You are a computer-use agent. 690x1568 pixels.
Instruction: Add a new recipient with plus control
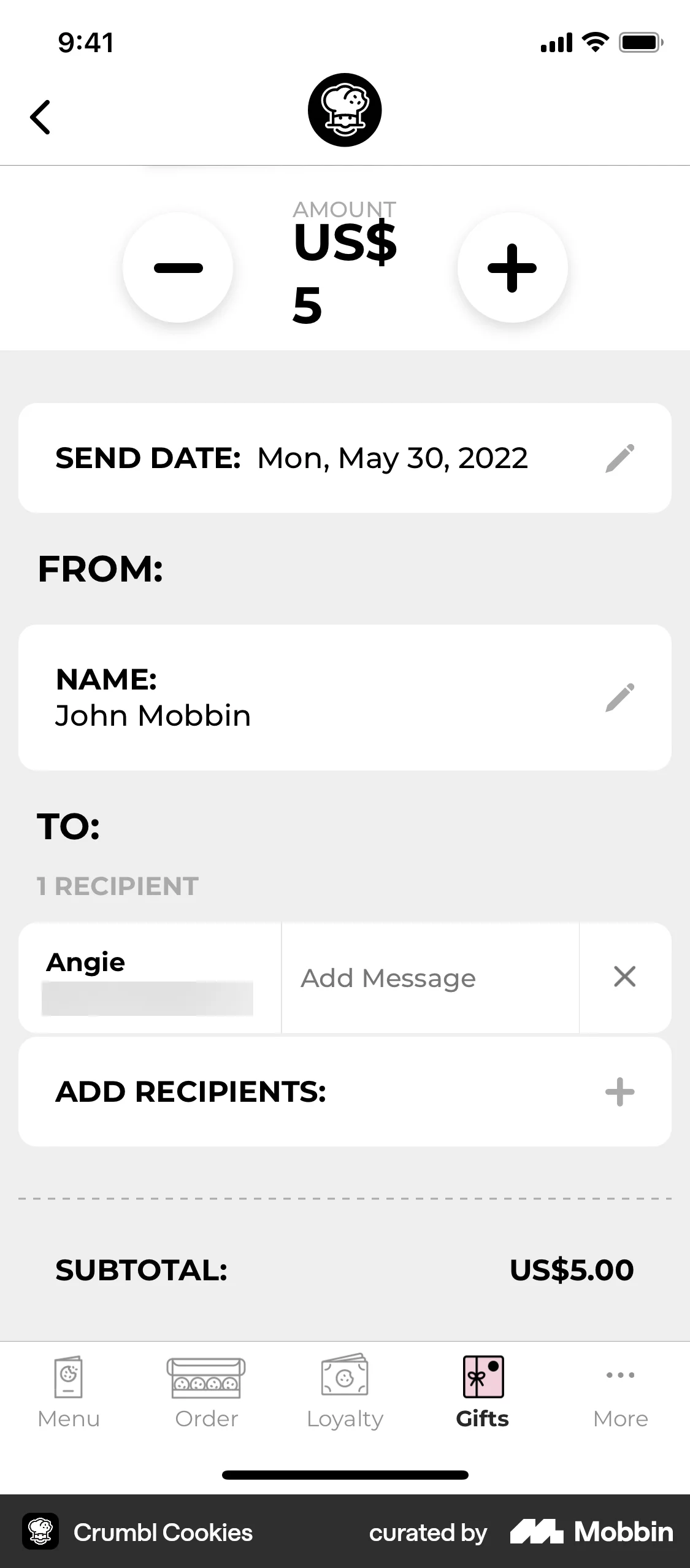(621, 1091)
